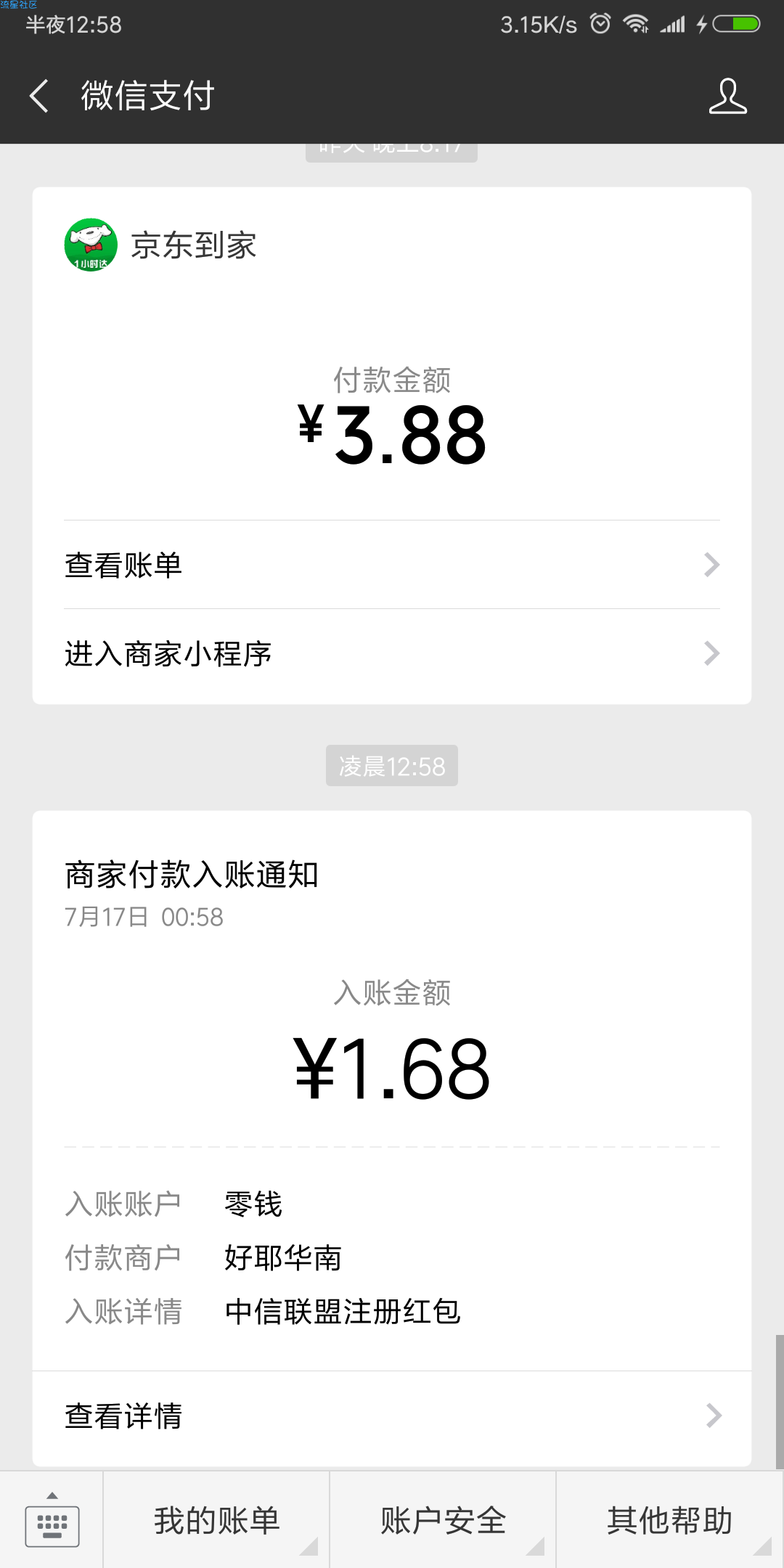Image resolution: width=784 pixels, height=1568 pixels.
Task: Open 进入商家小程序
Action: pyautogui.click(x=392, y=654)
